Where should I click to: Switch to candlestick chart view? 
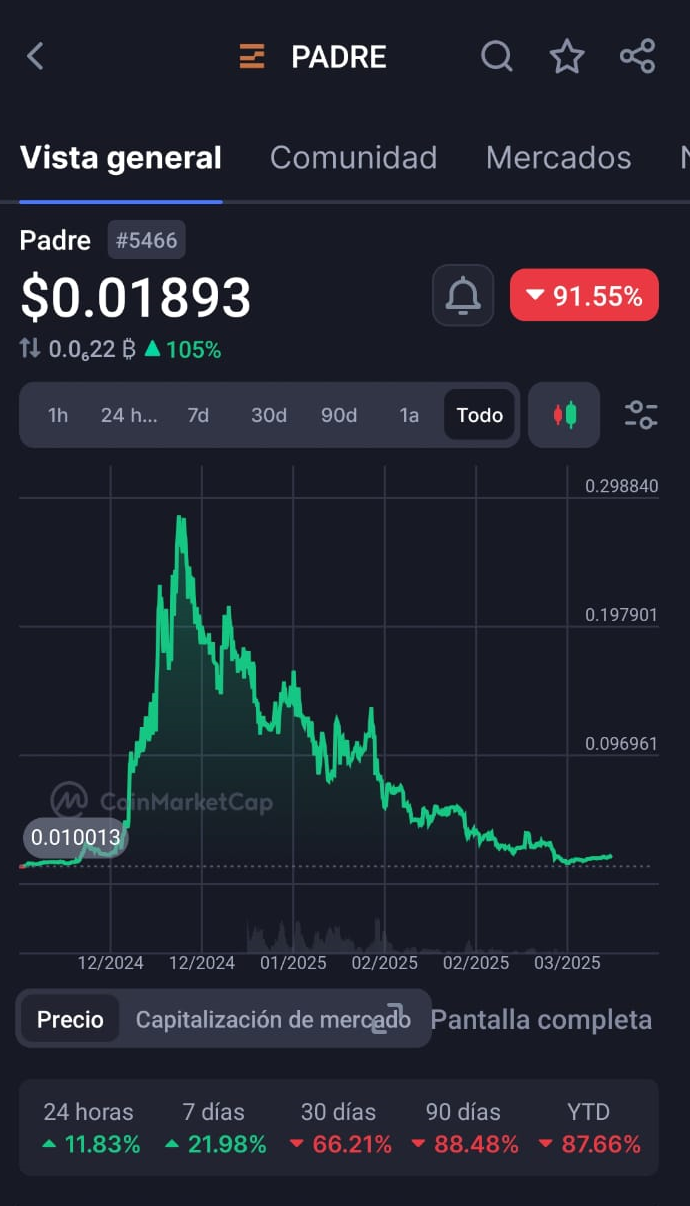click(x=565, y=415)
